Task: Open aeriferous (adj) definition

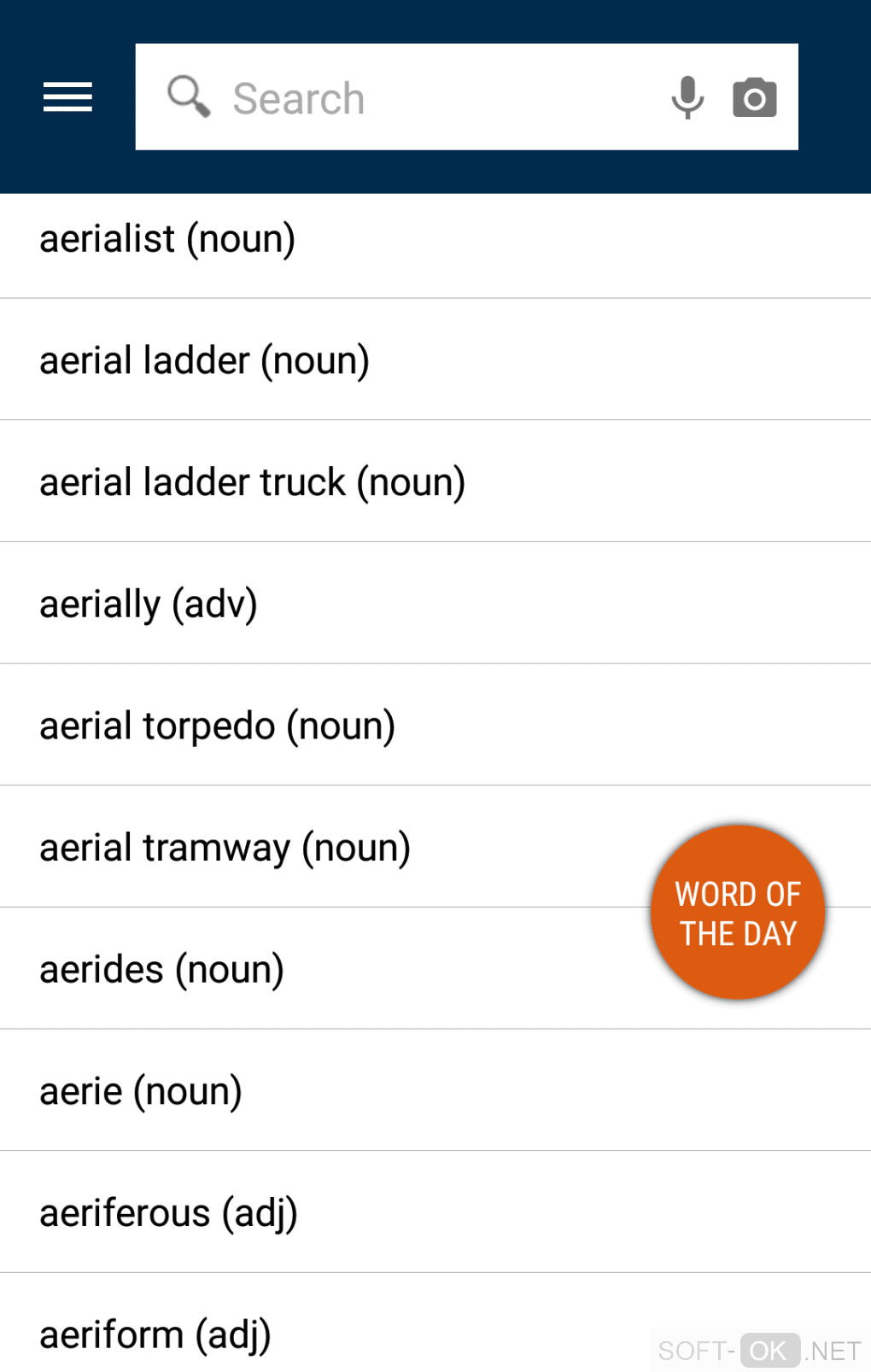Action: click(169, 1214)
